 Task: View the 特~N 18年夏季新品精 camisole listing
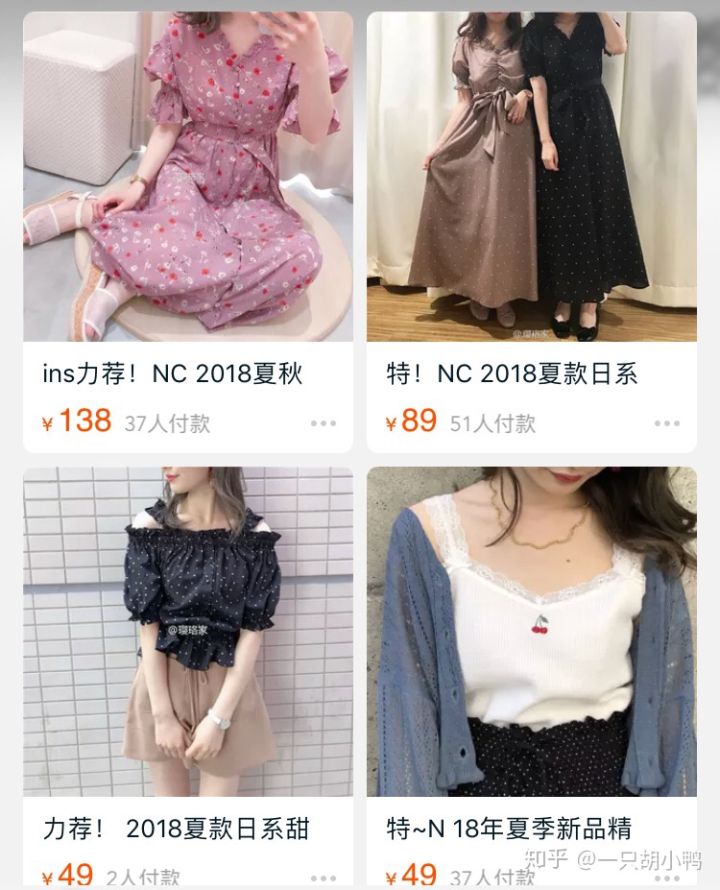(x=531, y=632)
